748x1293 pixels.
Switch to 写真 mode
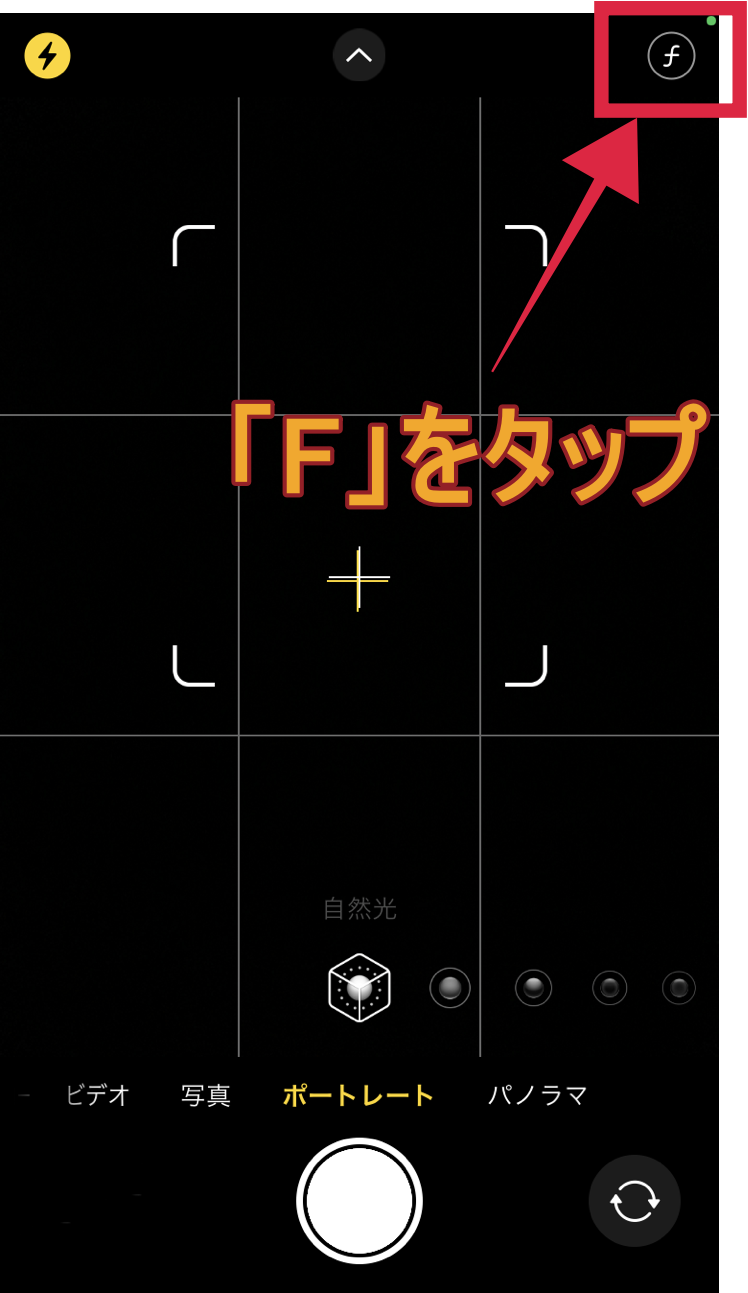(x=206, y=1095)
